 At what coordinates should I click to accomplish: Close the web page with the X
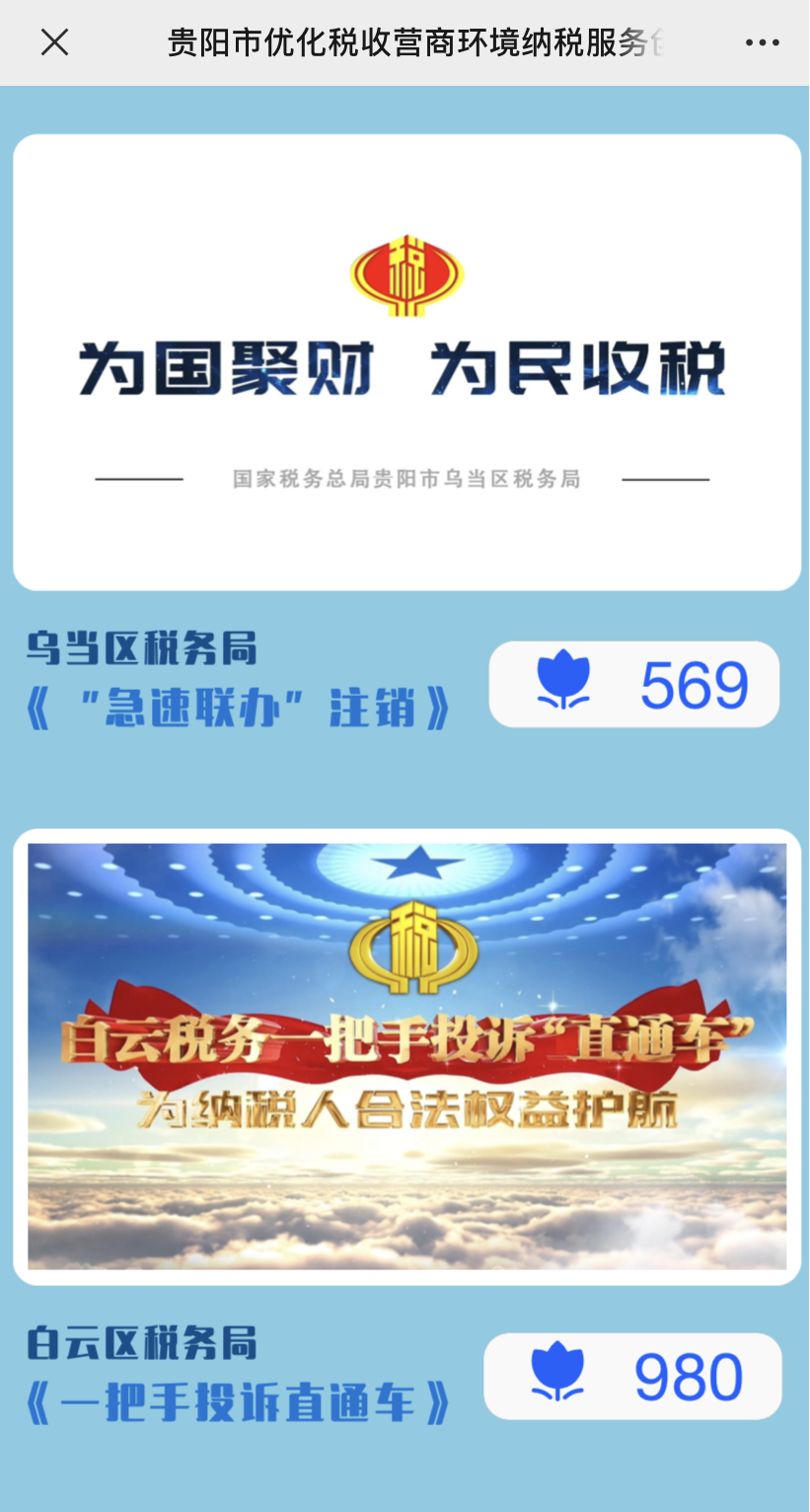coord(54,42)
